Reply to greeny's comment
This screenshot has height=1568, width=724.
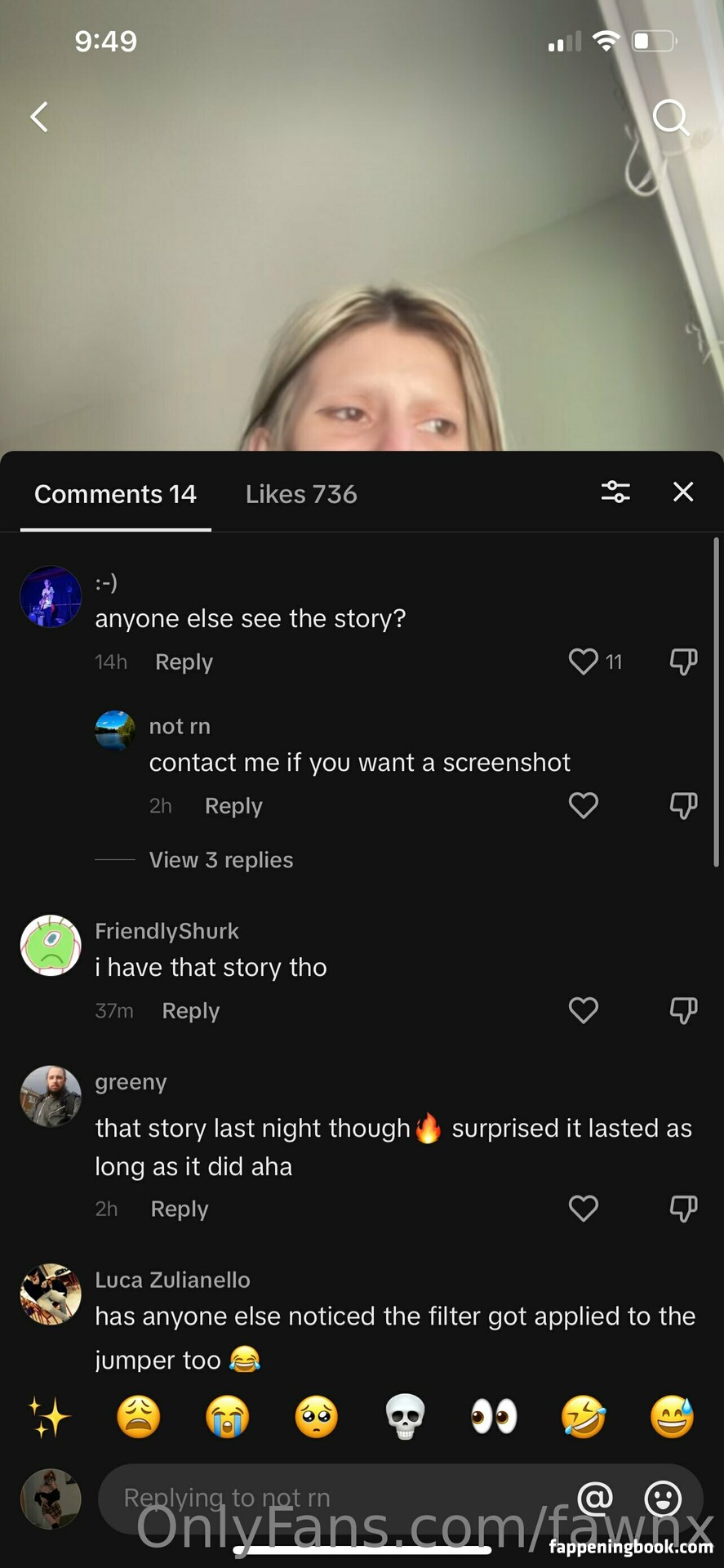click(x=180, y=1209)
